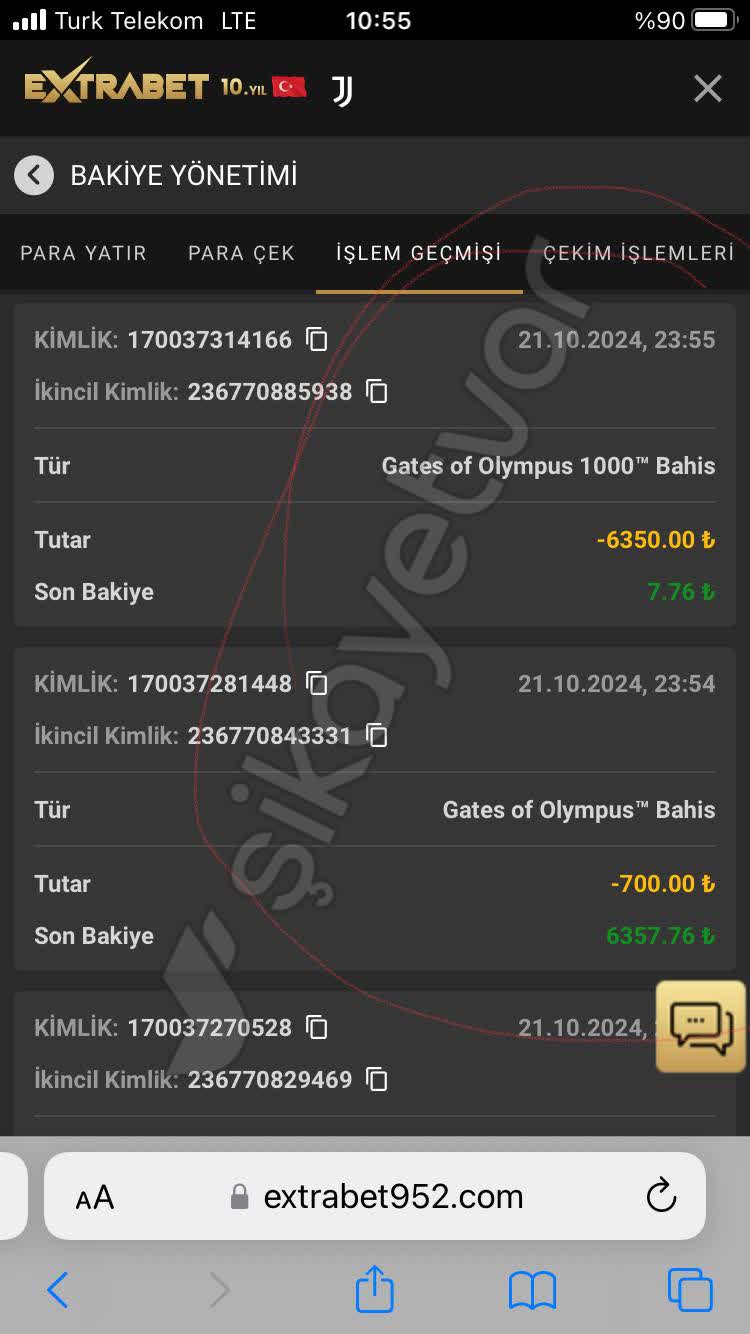Tap the Juventus club logo
Viewport: 750px width, 1334px height.
340,88
